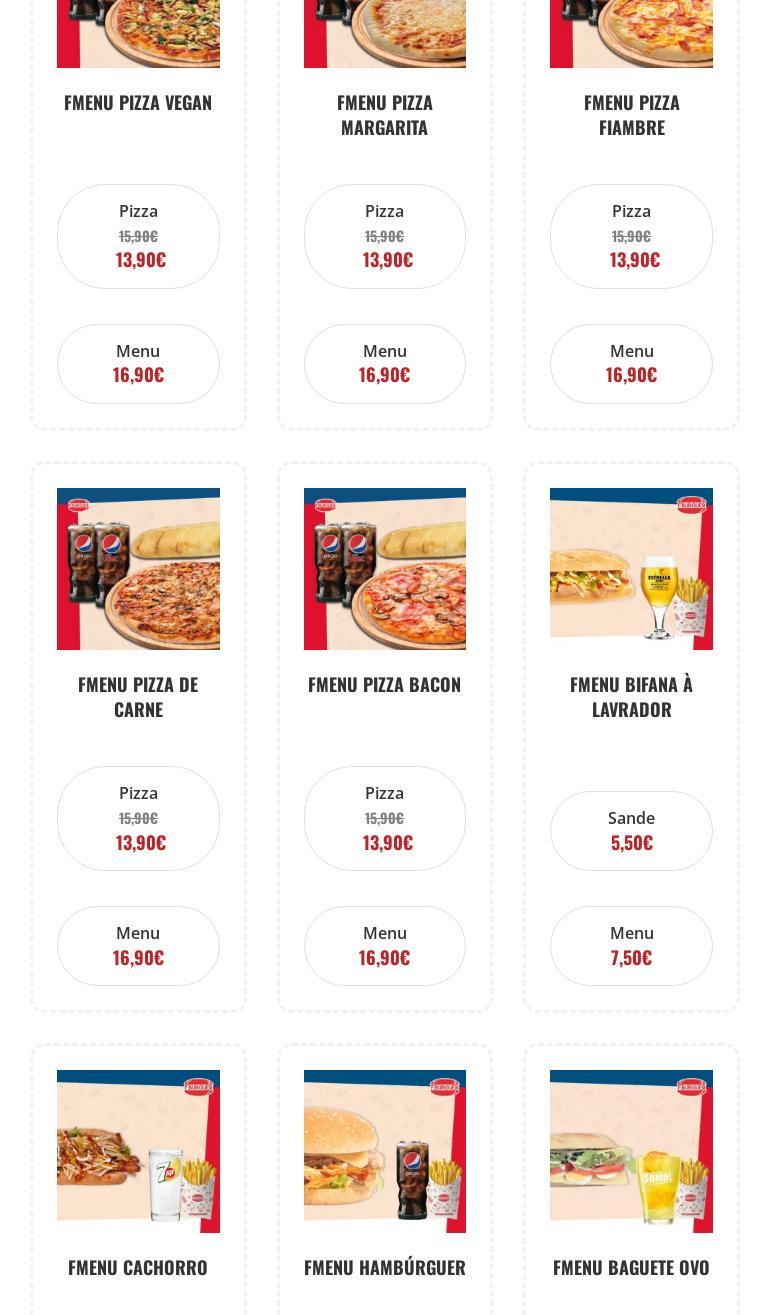Choose Menu option for FMenu Pizza Fiambre
Viewport: 770px width, 1315px height.
[631, 364]
